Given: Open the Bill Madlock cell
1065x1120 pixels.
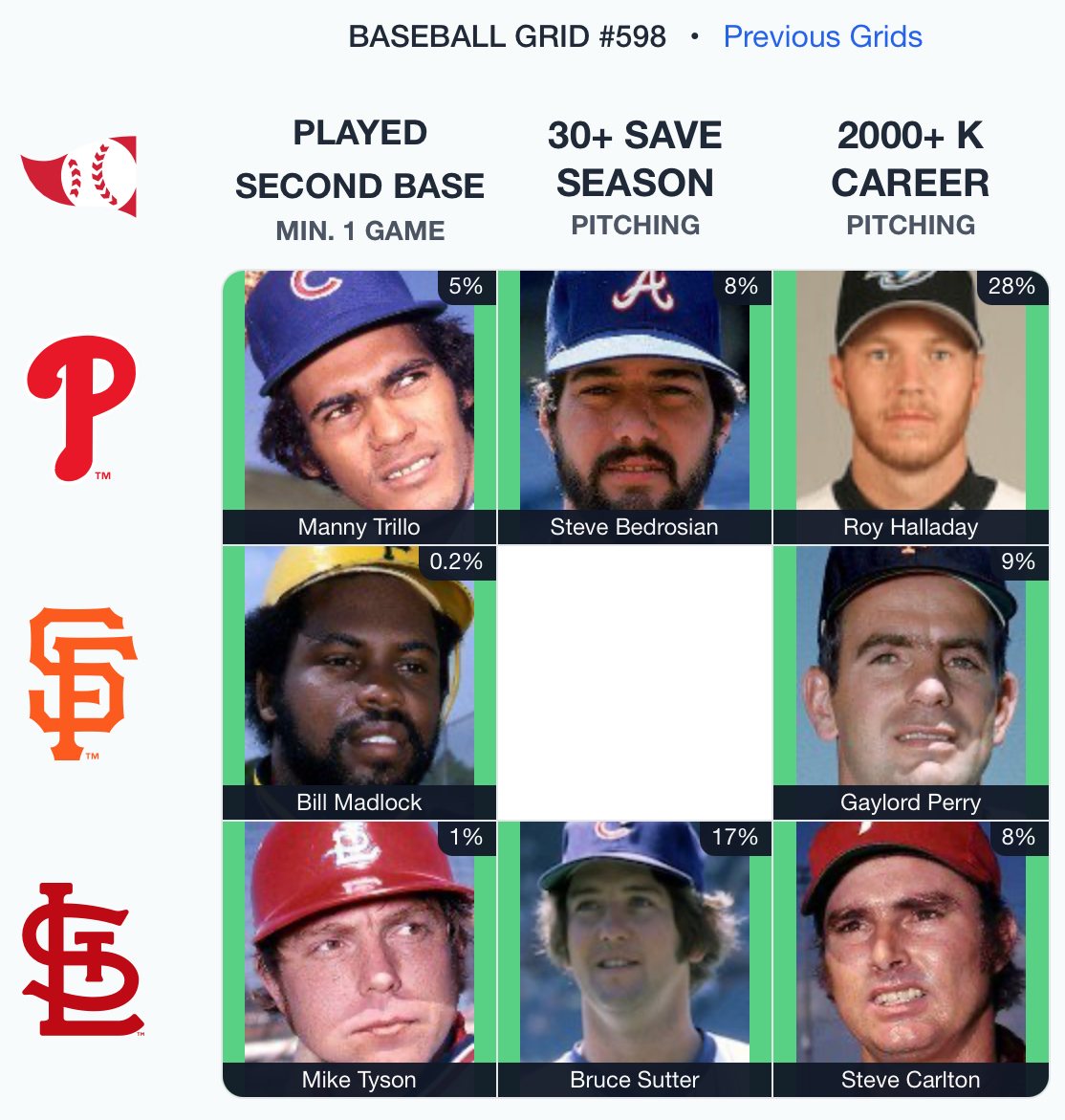Looking at the screenshot, I should pyautogui.click(x=359, y=683).
